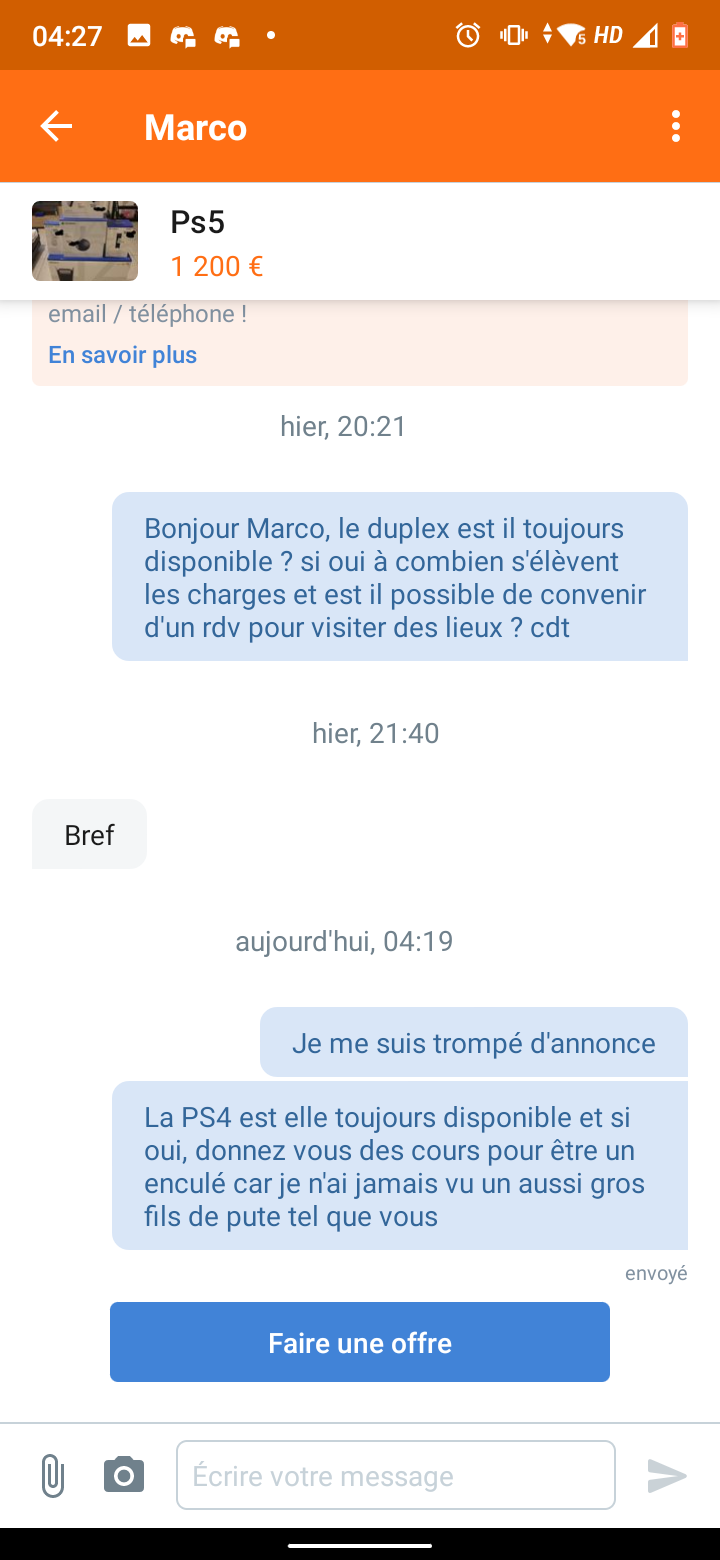Open the three-dot overflow menu
Viewport: 720px width, 1560px height.
tap(676, 126)
